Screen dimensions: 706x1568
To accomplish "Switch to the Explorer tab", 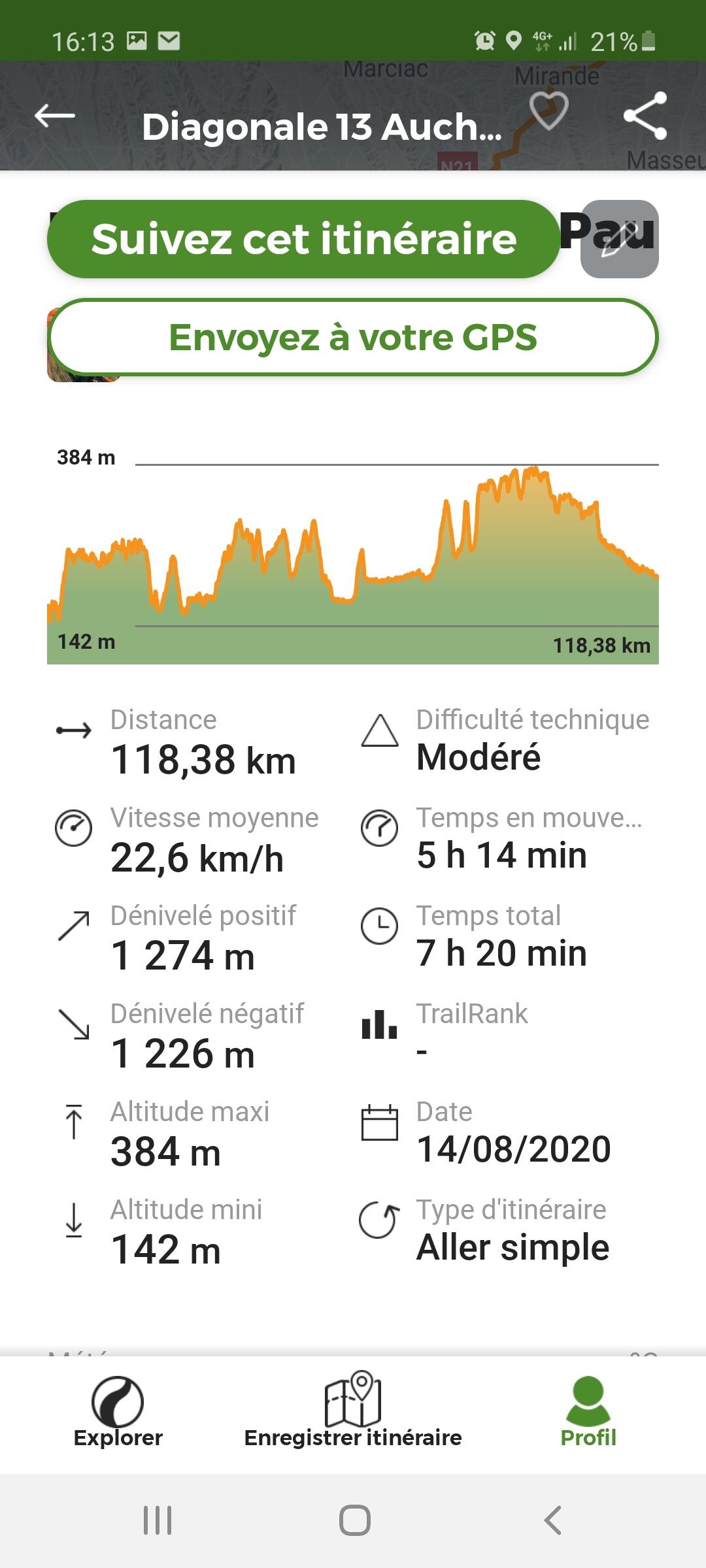I will pyautogui.click(x=118, y=1411).
